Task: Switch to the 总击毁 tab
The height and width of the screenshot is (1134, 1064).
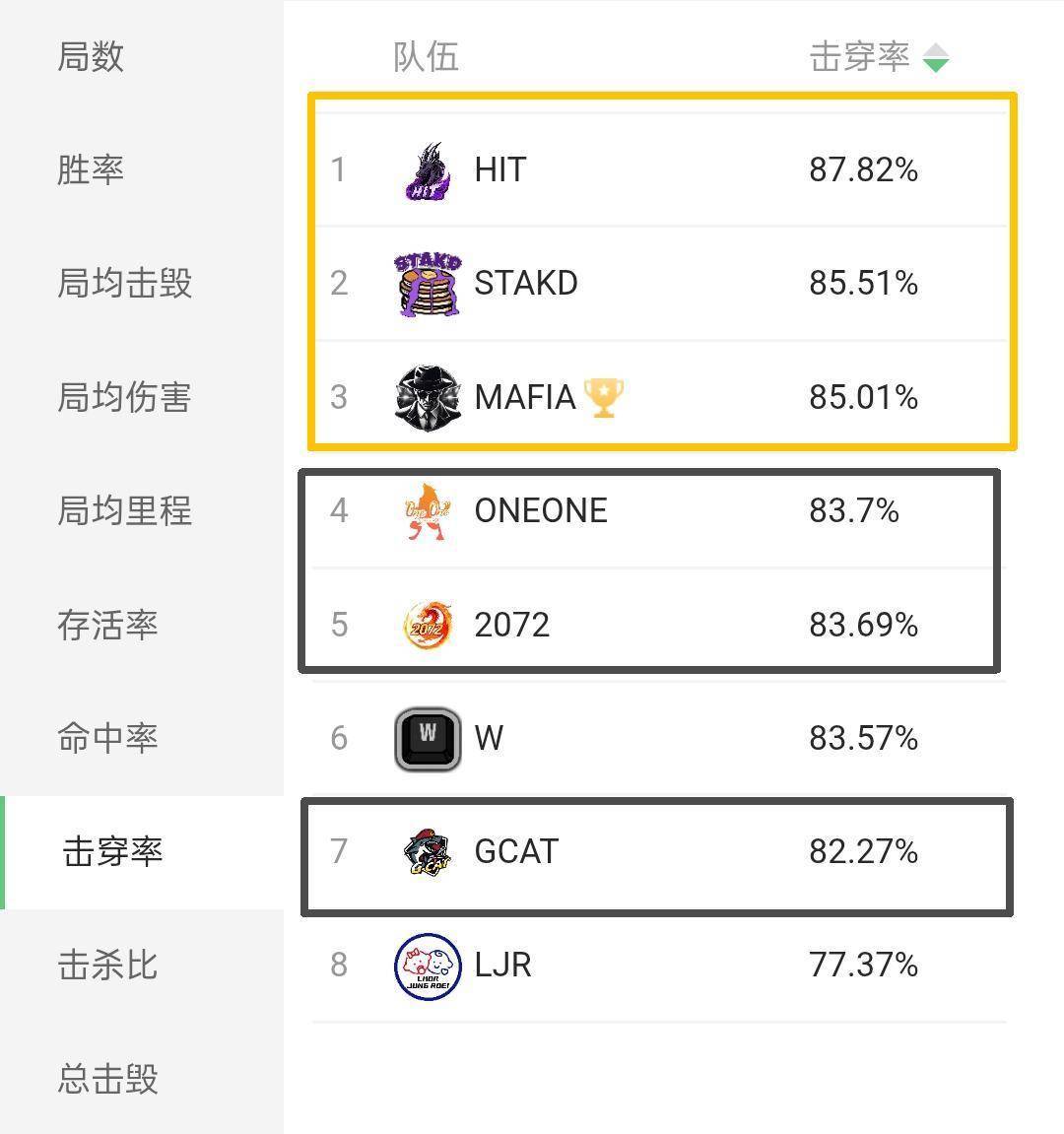Action: click(x=107, y=1079)
